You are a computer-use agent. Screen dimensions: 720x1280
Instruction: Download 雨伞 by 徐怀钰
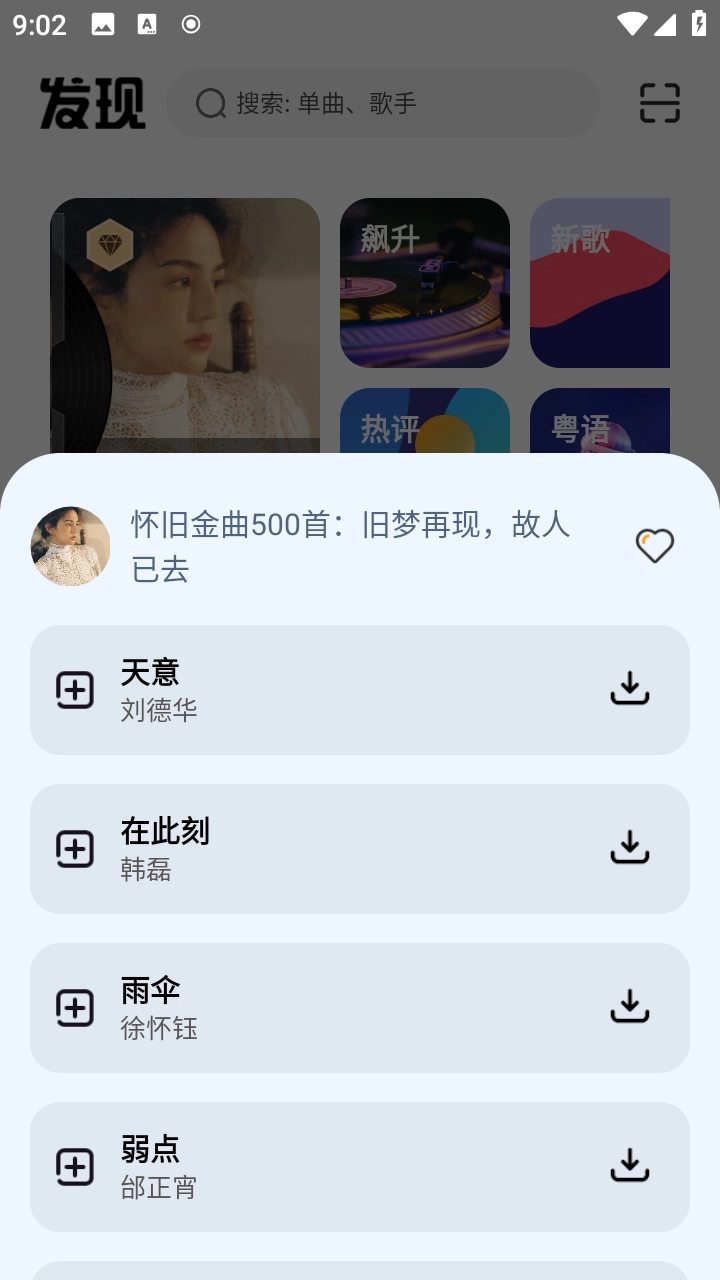629,1007
